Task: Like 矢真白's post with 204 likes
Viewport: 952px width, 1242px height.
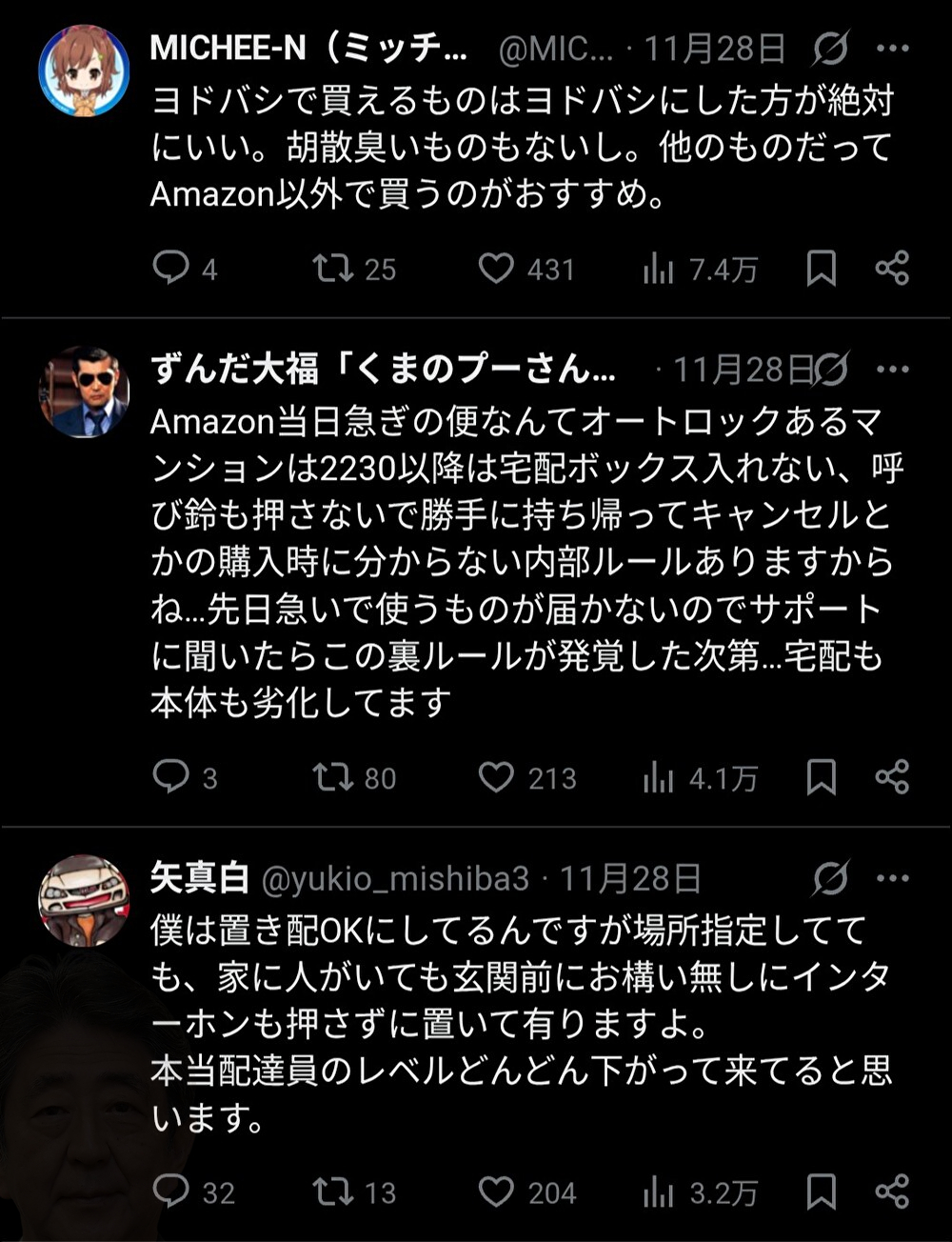Action: 496,1192
